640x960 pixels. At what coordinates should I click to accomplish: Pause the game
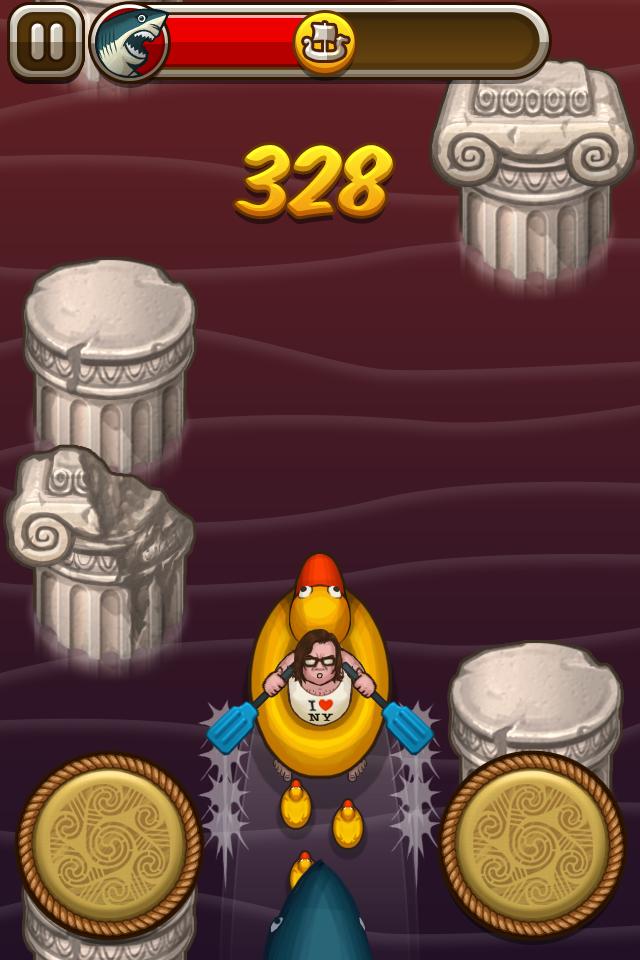46,41
